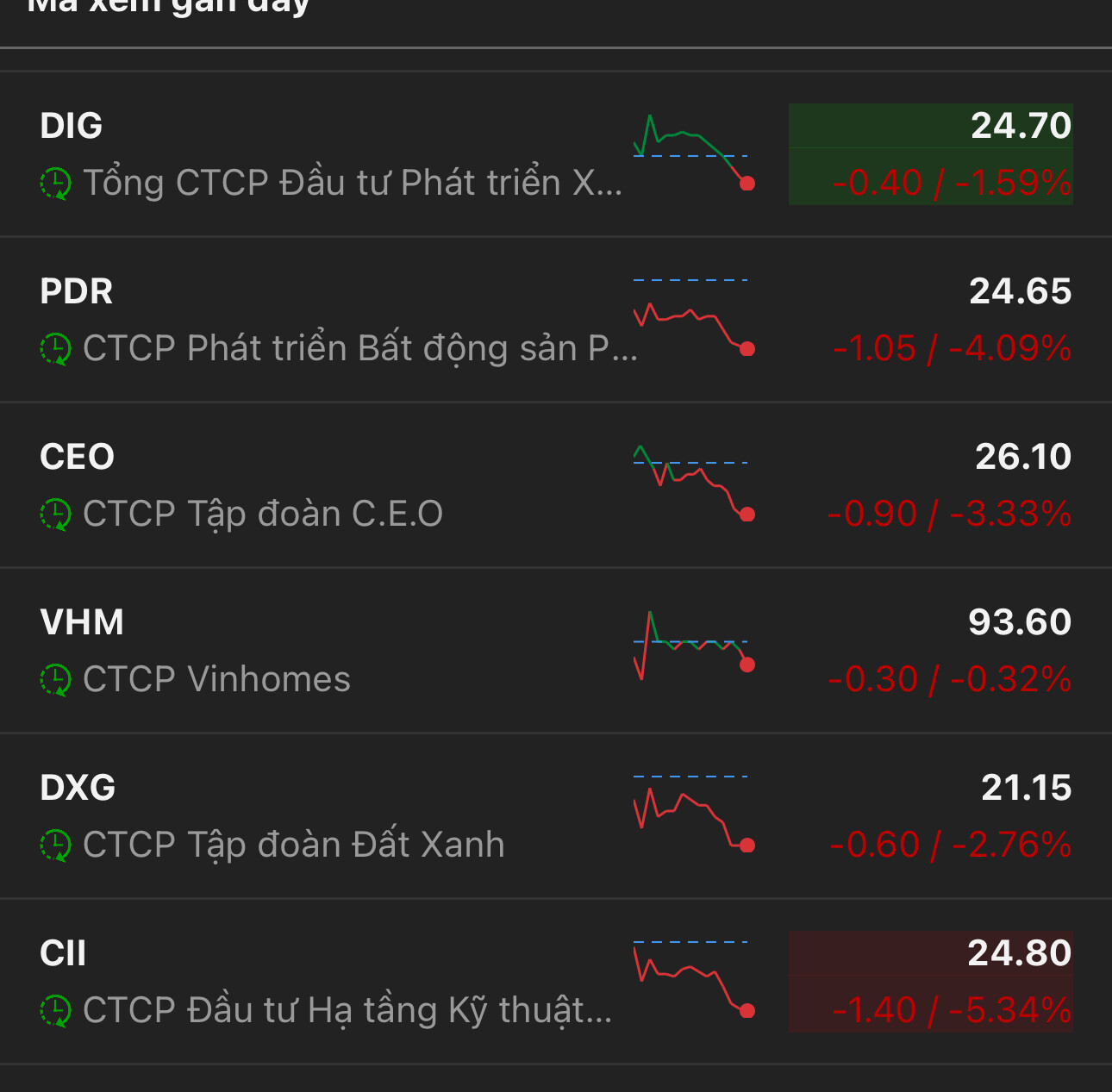Open VHM Vinhomes stock

click(x=328, y=651)
